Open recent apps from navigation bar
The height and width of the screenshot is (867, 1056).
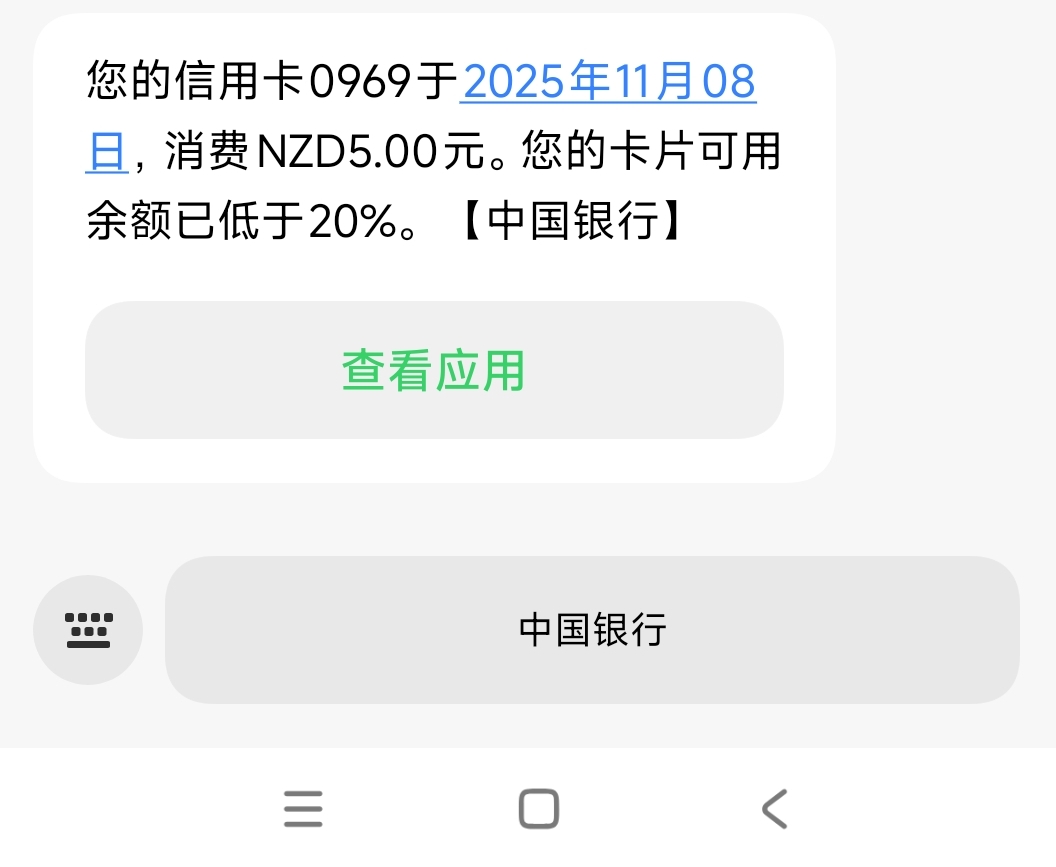(x=303, y=808)
